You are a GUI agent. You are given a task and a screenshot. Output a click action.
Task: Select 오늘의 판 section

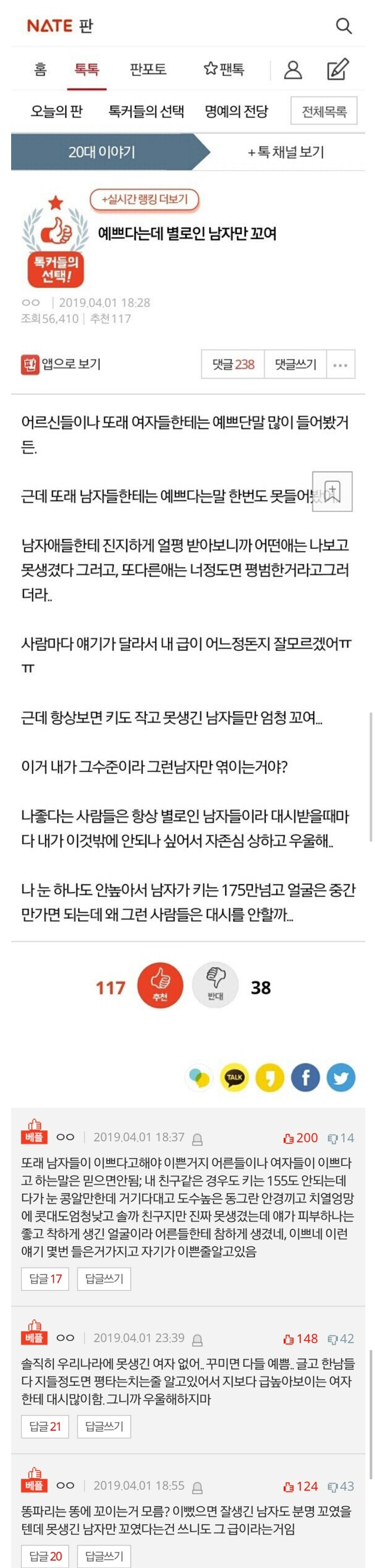(x=57, y=111)
